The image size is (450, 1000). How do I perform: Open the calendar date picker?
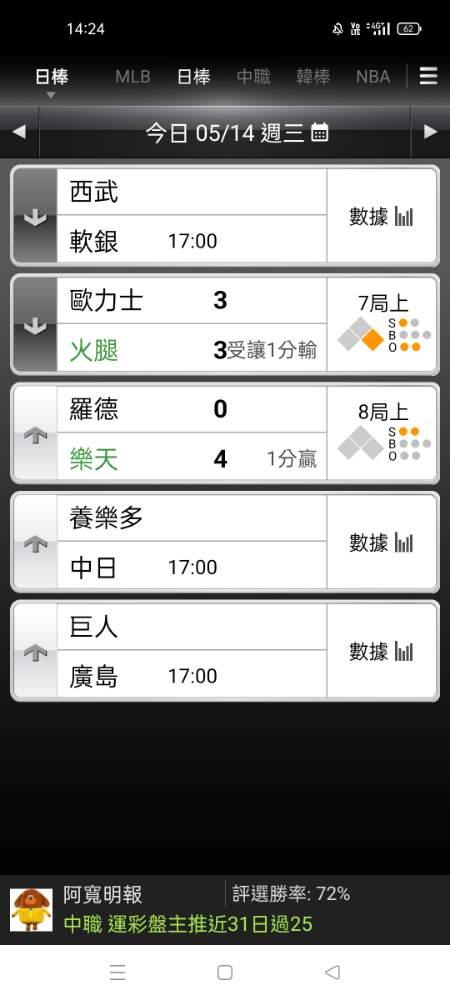(320, 133)
